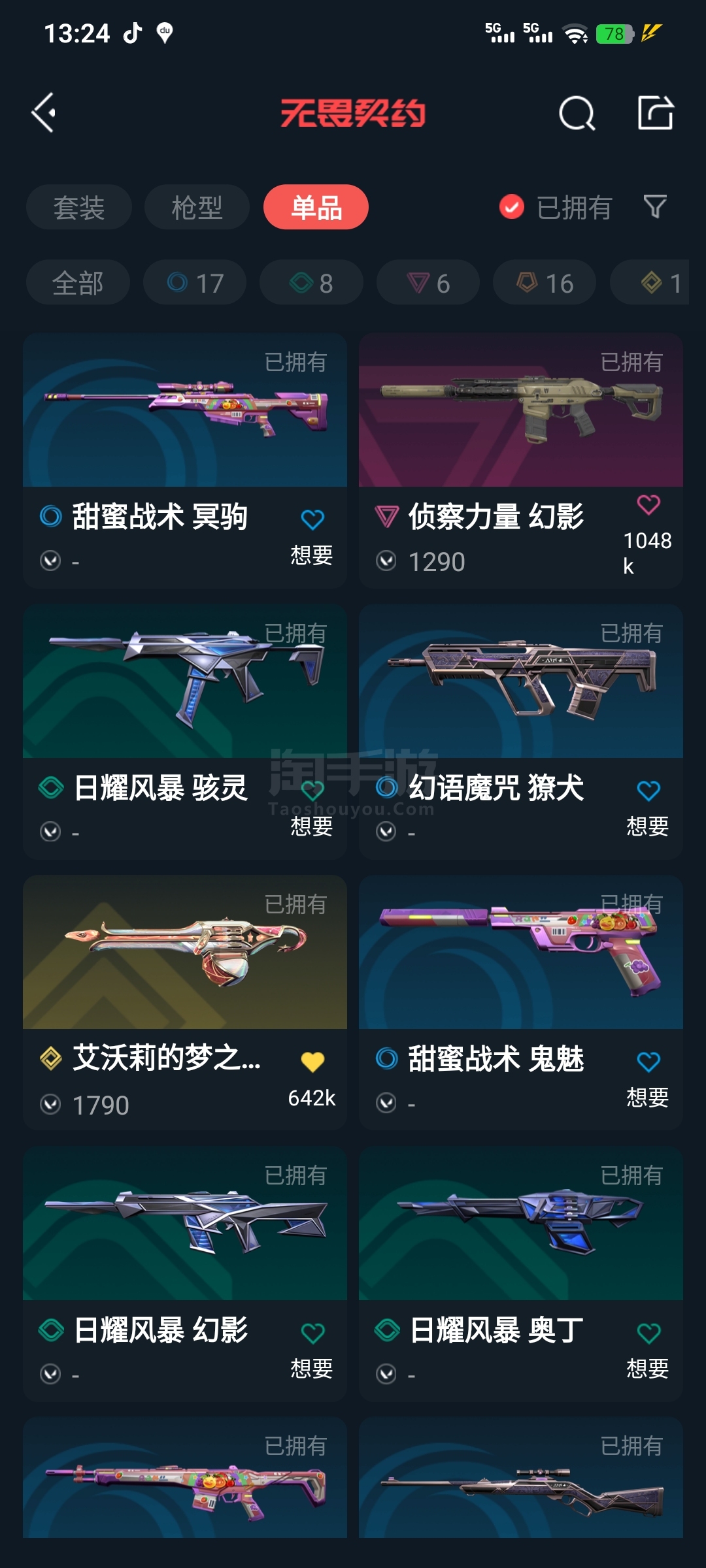706x1568 pixels.
Task: Mark 日耀风暴 奥丁 as wanted
Action: (648, 1333)
